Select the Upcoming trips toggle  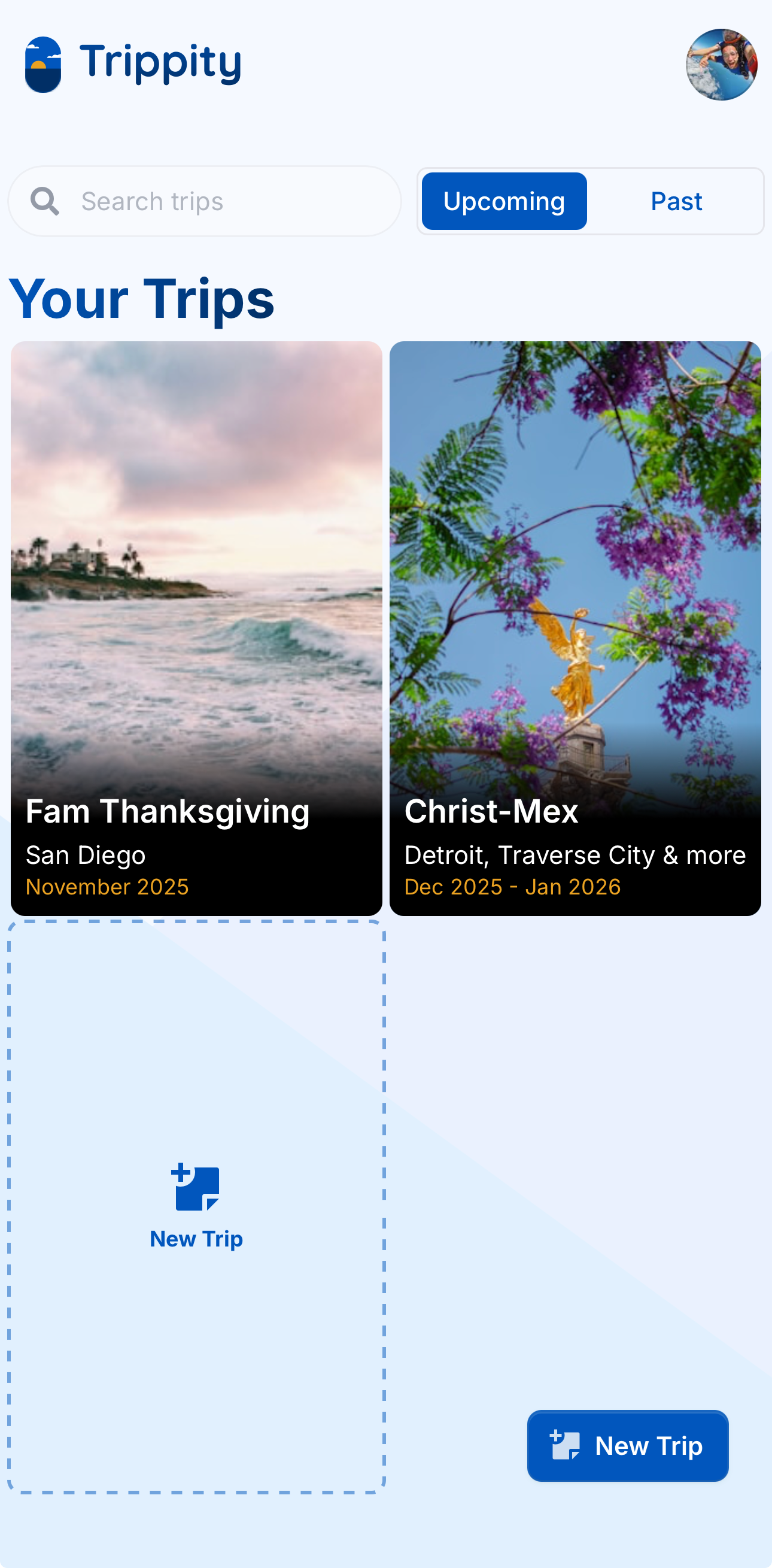[x=503, y=201]
